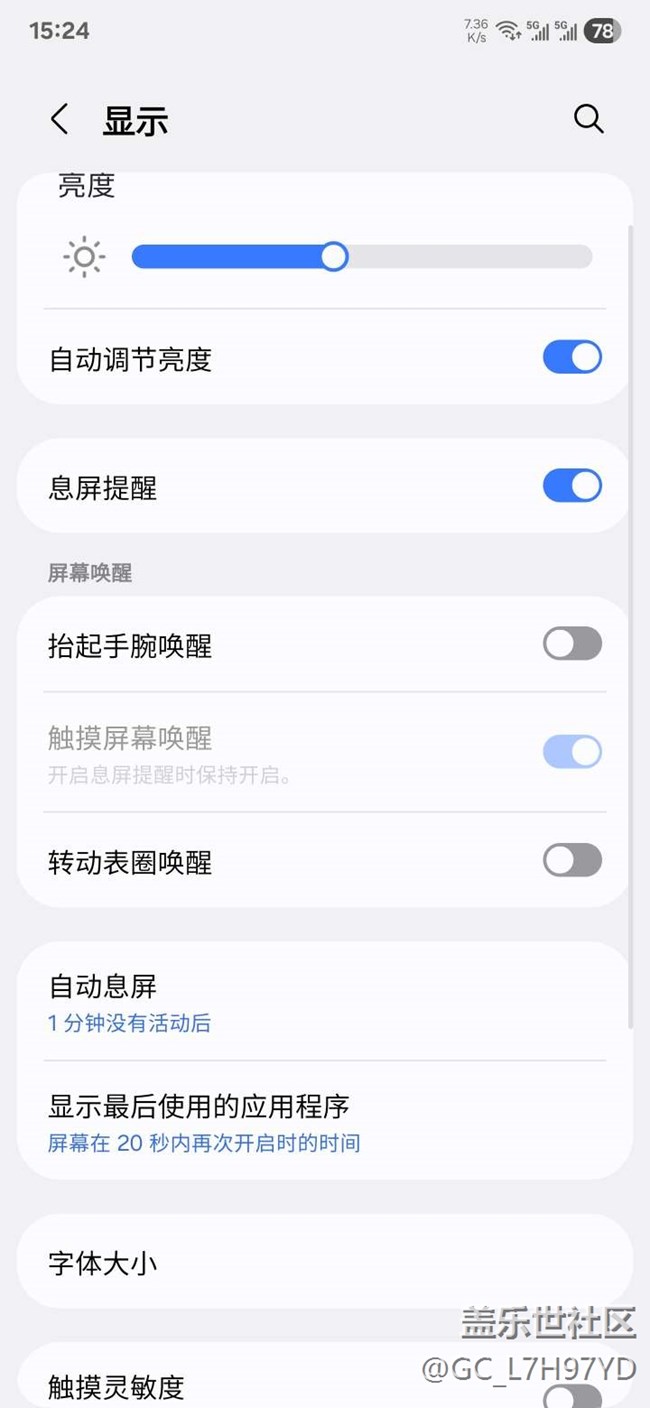Turn on 转动表圈唤醒
650x1408 pixels.
tap(572, 860)
